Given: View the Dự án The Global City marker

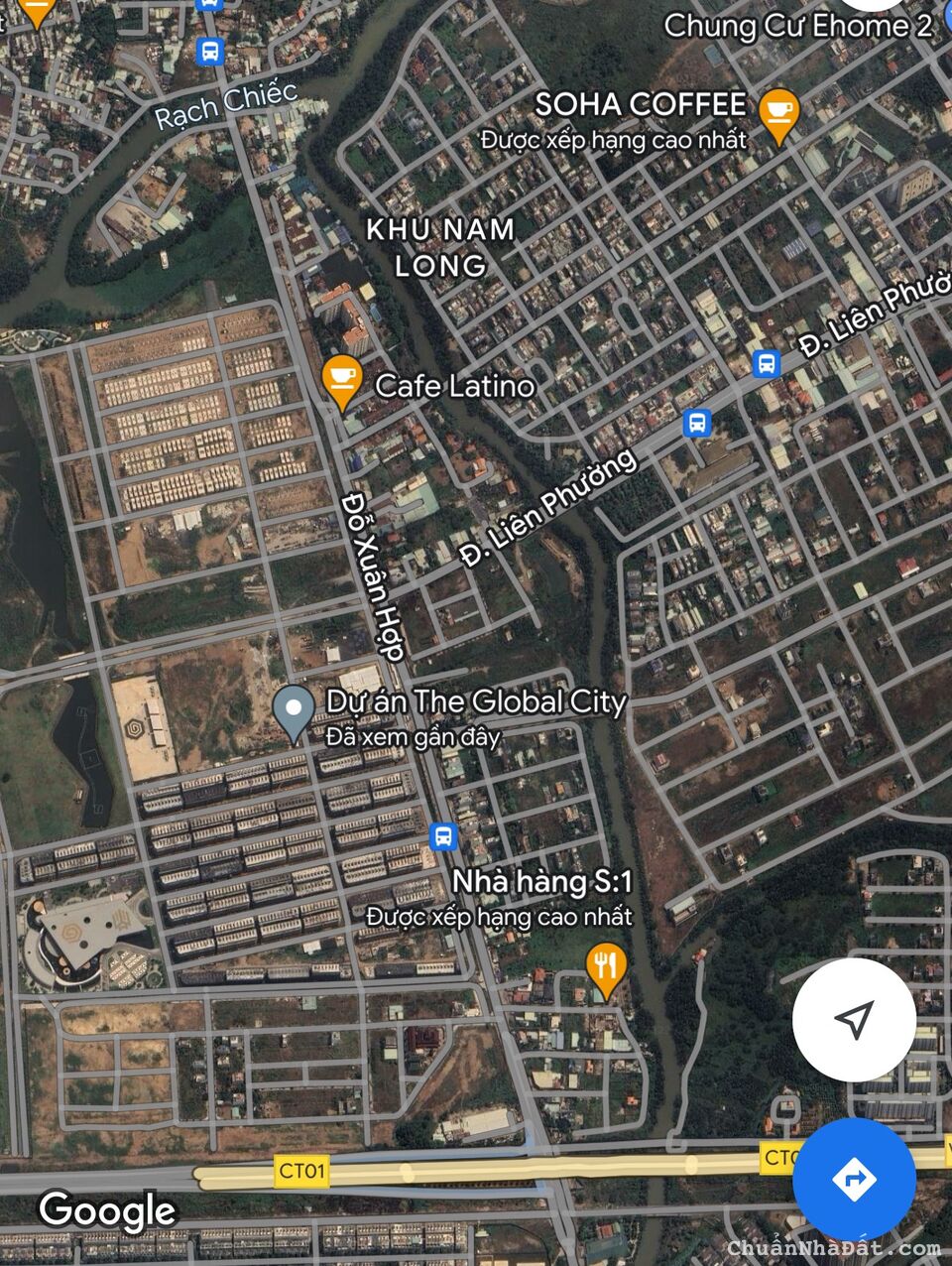Looking at the screenshot, I should [294, 711].
